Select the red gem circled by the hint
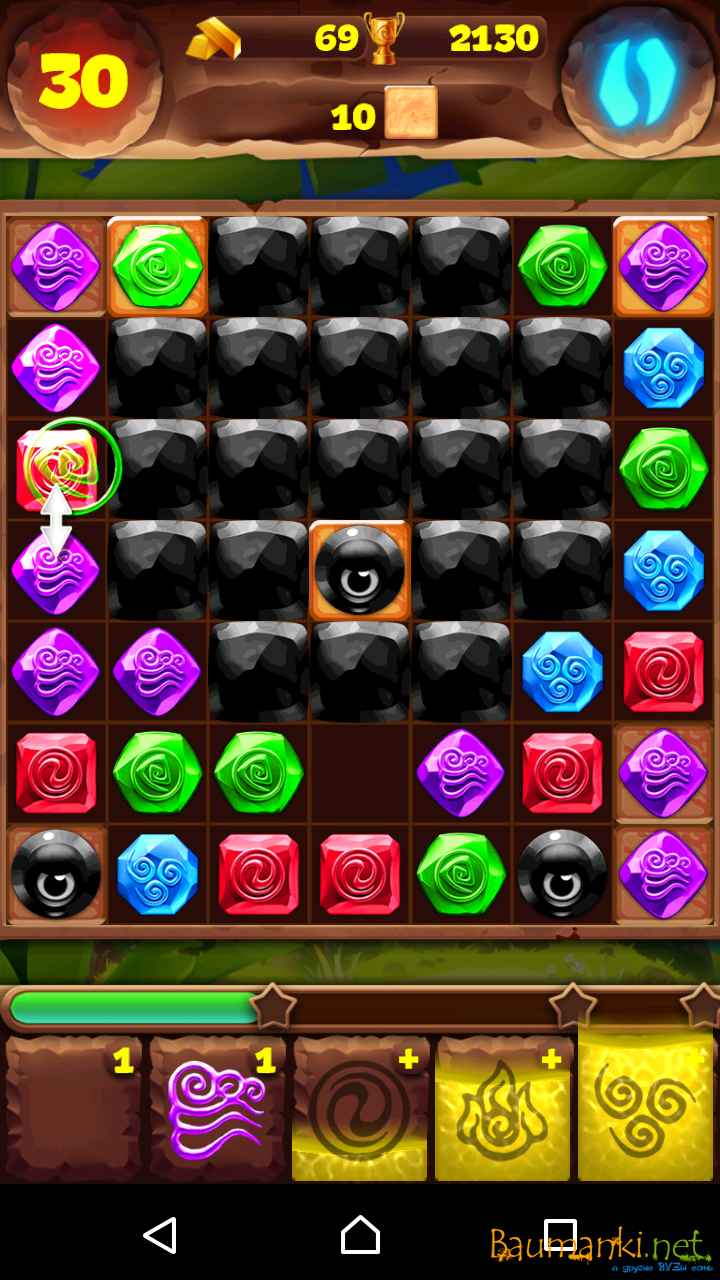This screenshot has height=1280, width=720. [56, 467]
